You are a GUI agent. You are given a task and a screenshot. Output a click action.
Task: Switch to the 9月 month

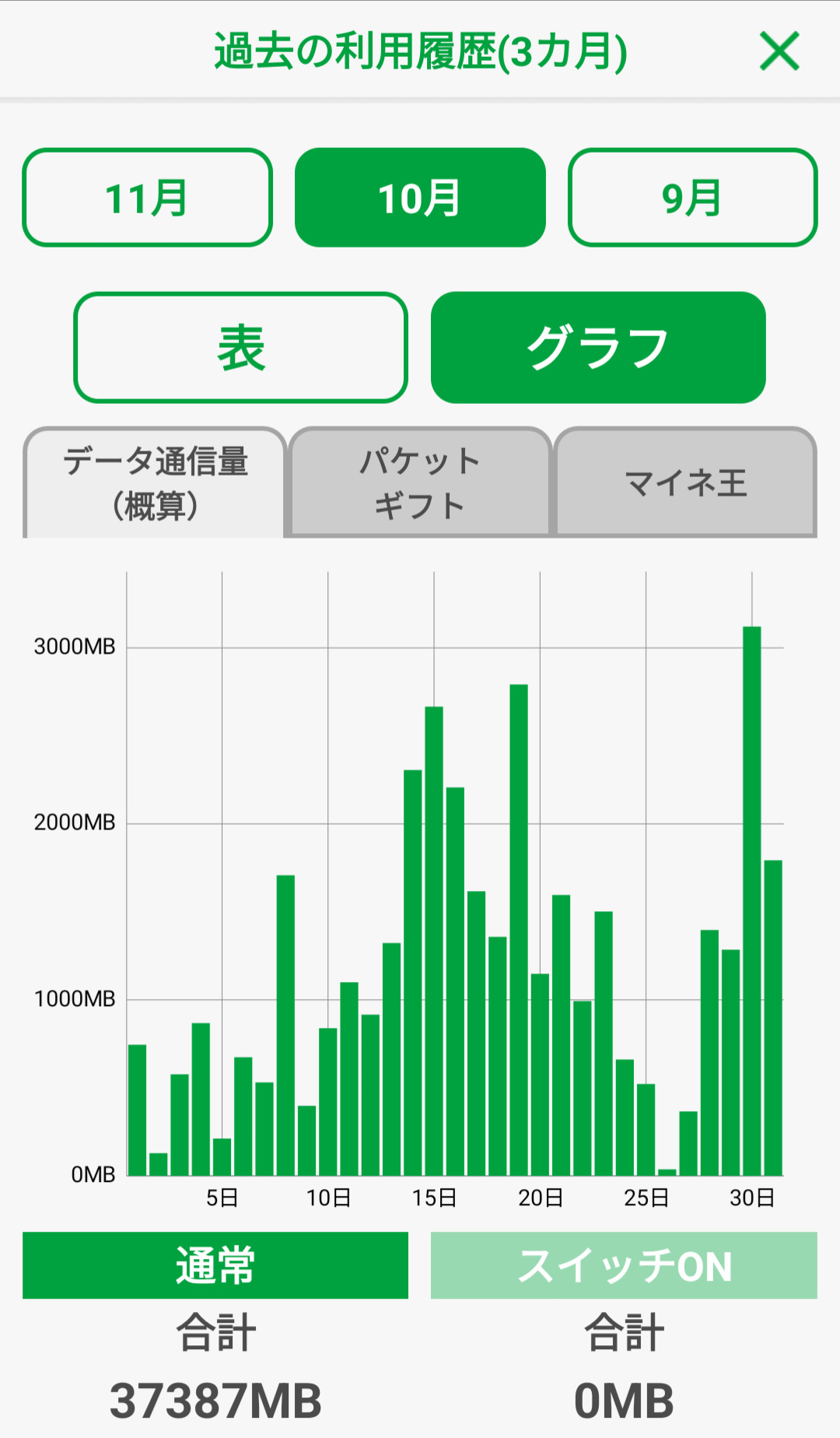pyautogui.click(x=692, y=198)
